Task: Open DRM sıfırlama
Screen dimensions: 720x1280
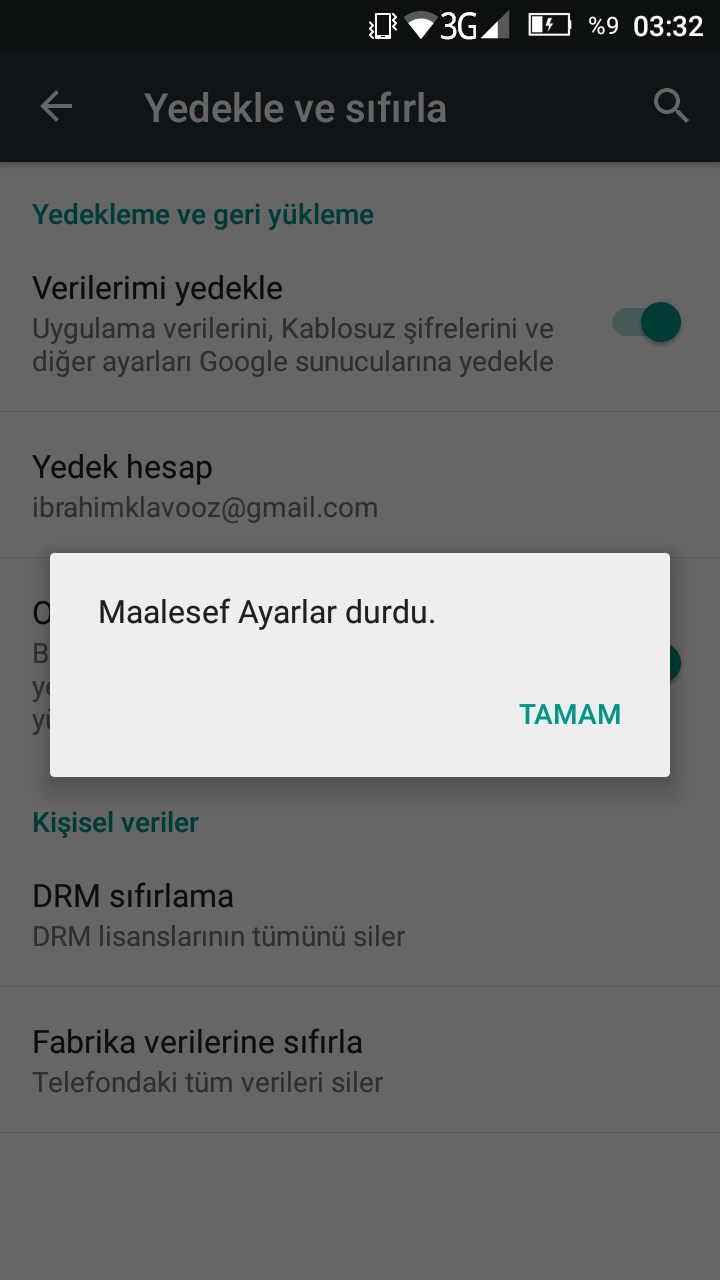Action: 360,915
